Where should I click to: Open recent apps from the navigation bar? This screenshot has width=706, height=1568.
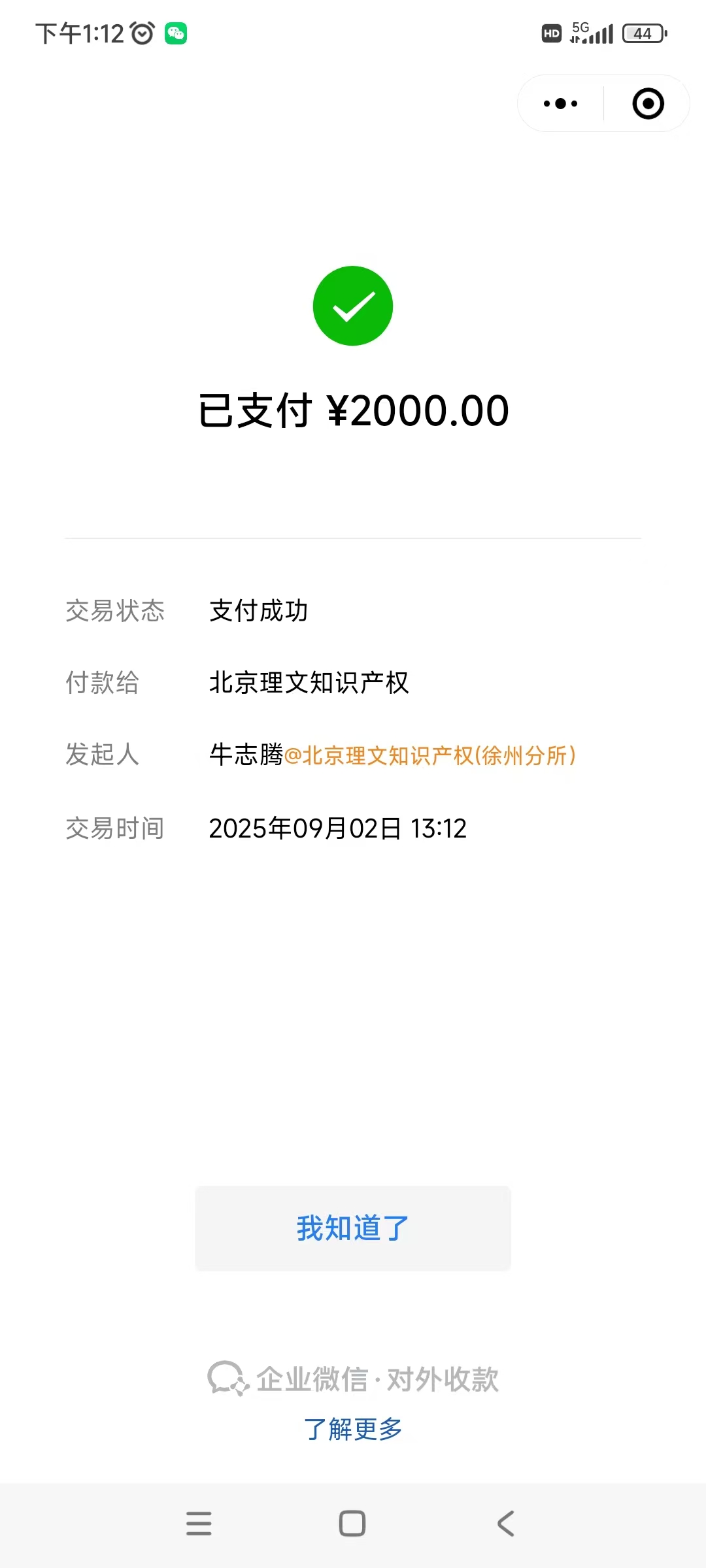199,1523
